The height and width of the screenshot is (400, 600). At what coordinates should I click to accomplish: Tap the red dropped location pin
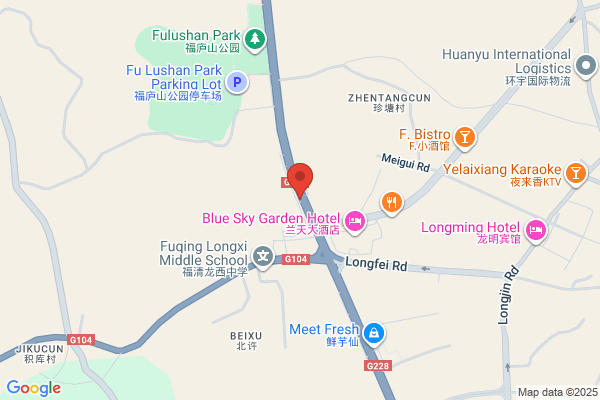tap(300, 180)
